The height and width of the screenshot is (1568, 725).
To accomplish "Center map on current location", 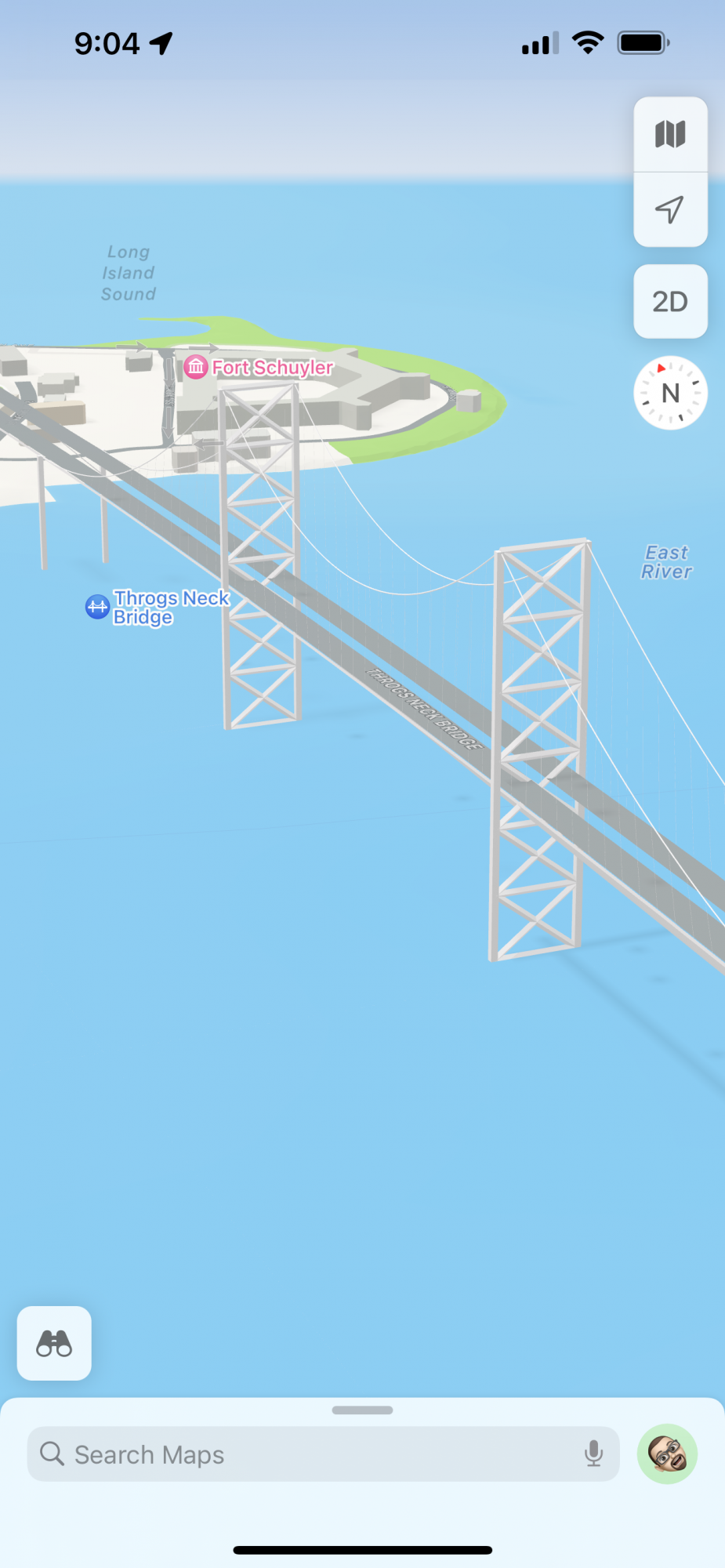I will pos(670,209).
